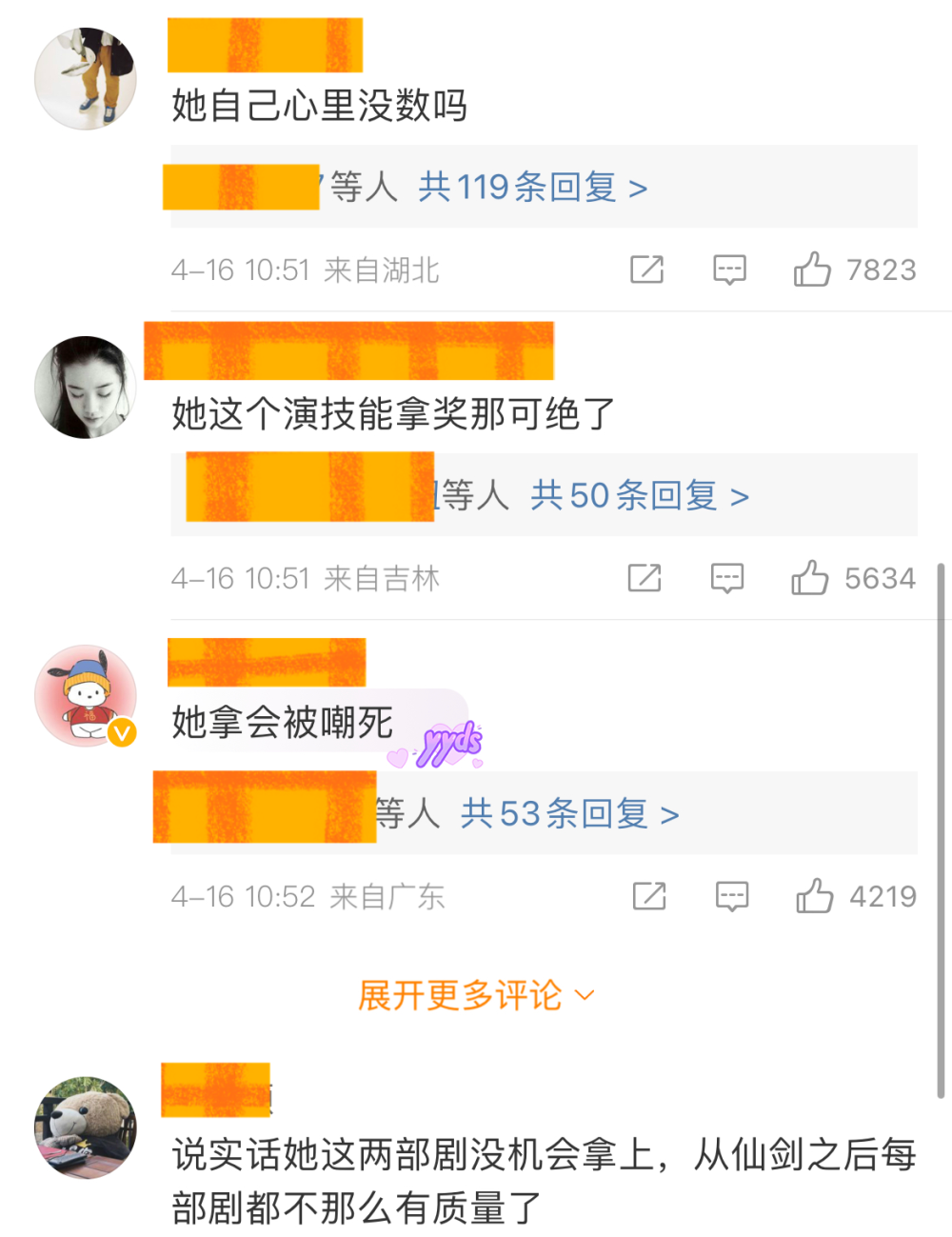Share the comment 她自己心里没数吗
Screen dimensions: 952x1237
tap(647, 270)
